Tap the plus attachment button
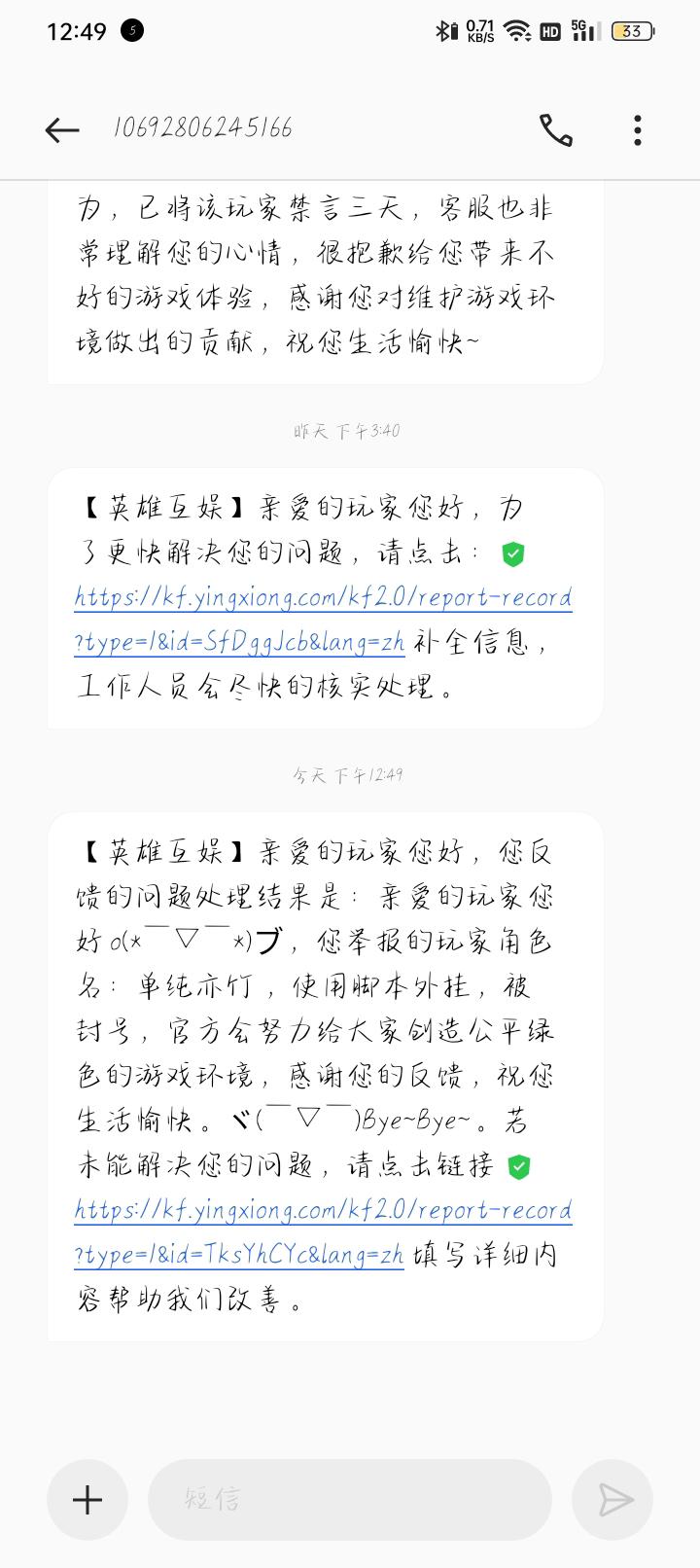Screen dimensions: 700x1568 tap(87, 1499)
